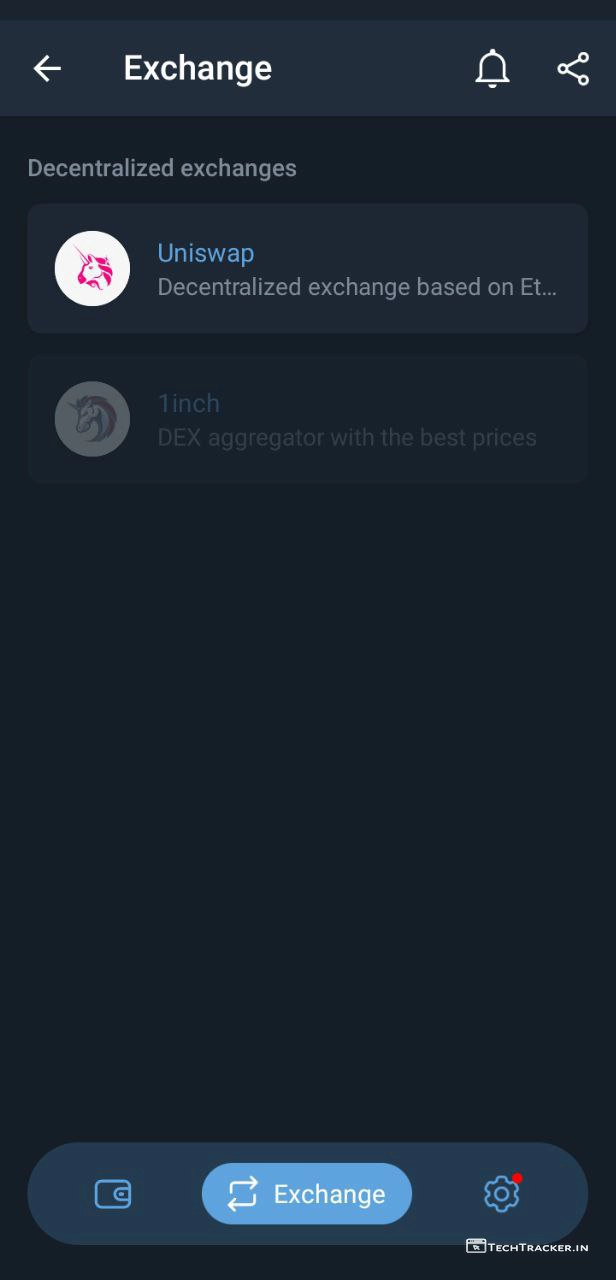This screenshot has height=1280, width=616.
Task: Open the settings gear tab
Action: [501, 1194]
